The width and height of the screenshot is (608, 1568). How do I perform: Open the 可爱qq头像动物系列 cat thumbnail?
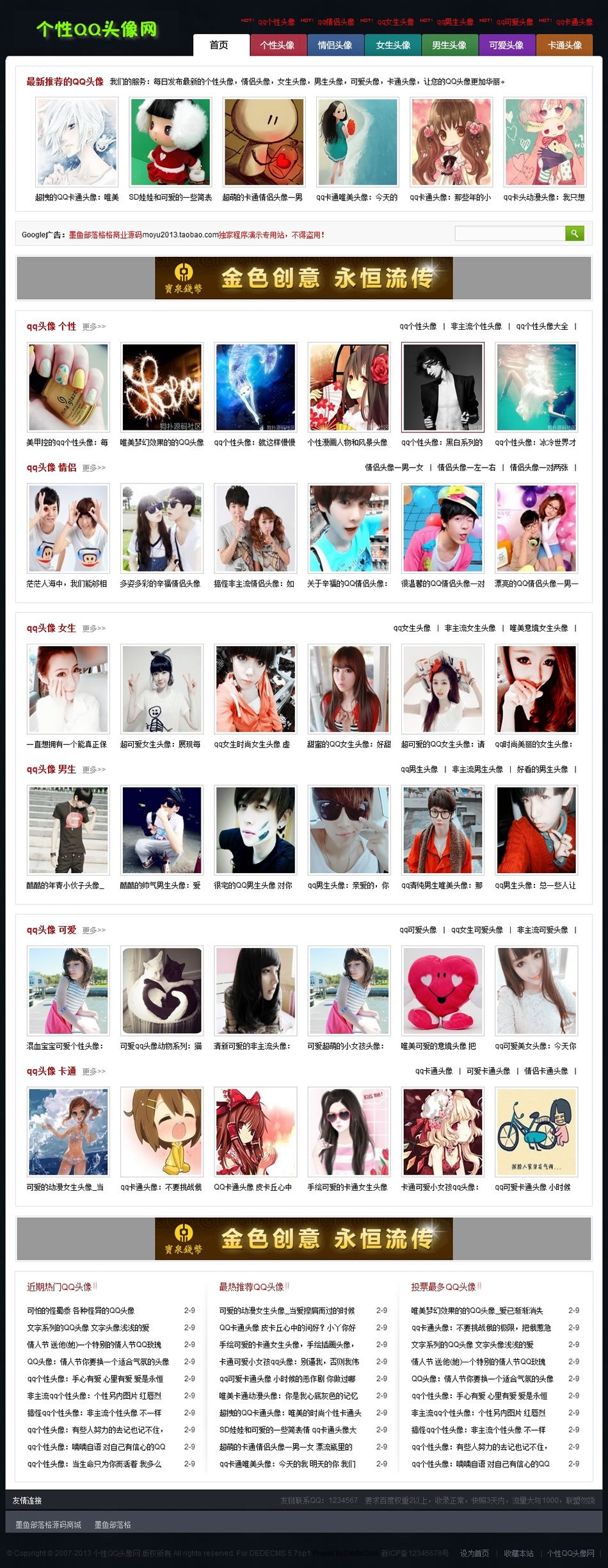(161, 990)
